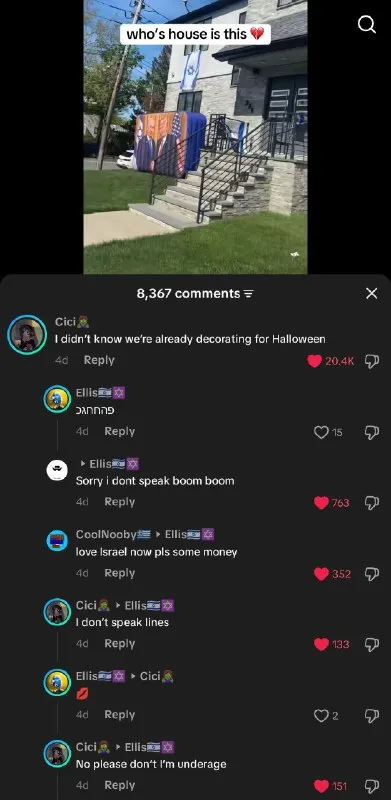391x800 pixels.
Task: Like the 'Sorry i dont speak boom boom' comment
Action: click(x=321, y=503)
